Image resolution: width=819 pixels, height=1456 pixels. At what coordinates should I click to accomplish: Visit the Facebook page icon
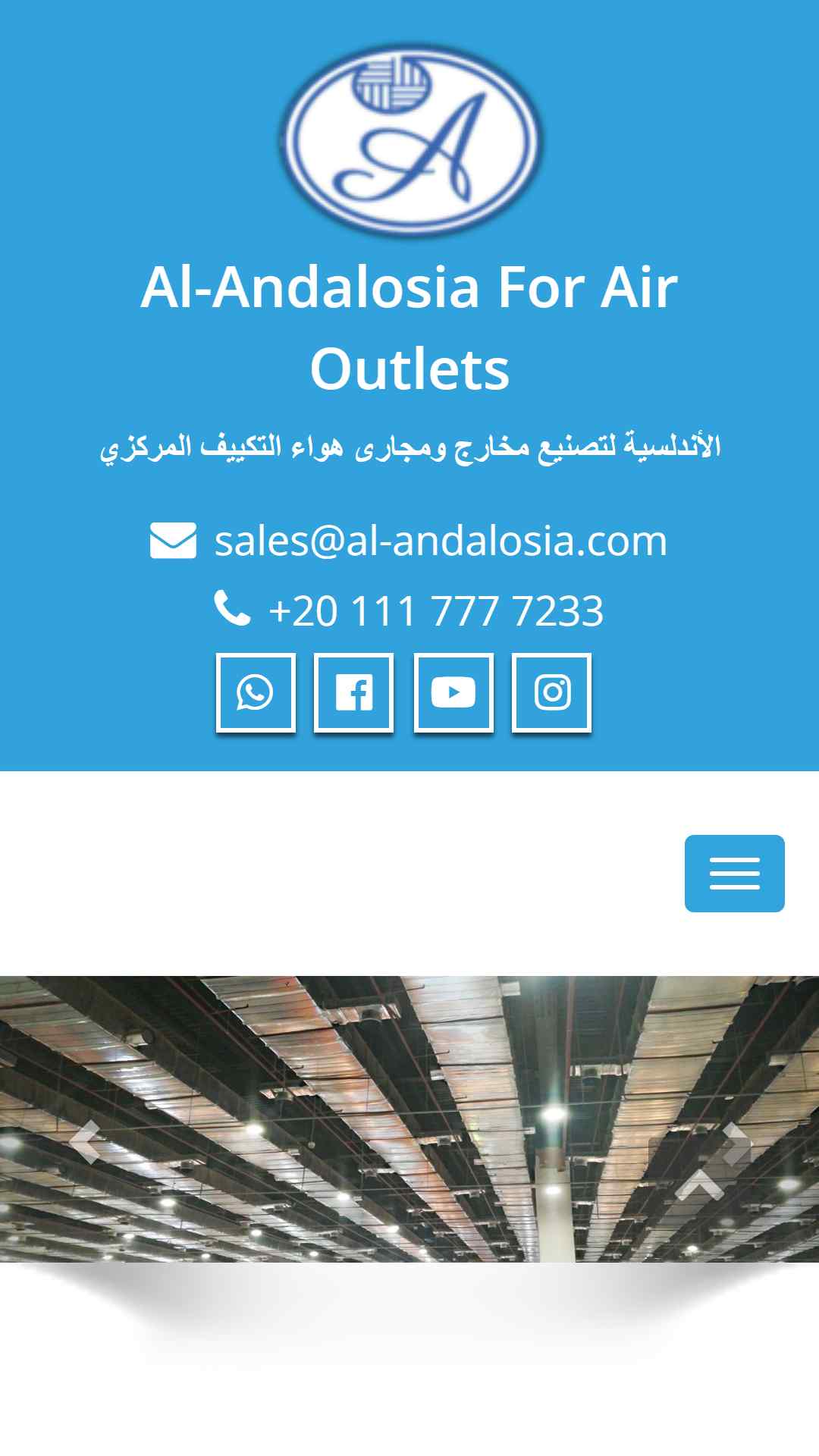(x=353, y=692)
